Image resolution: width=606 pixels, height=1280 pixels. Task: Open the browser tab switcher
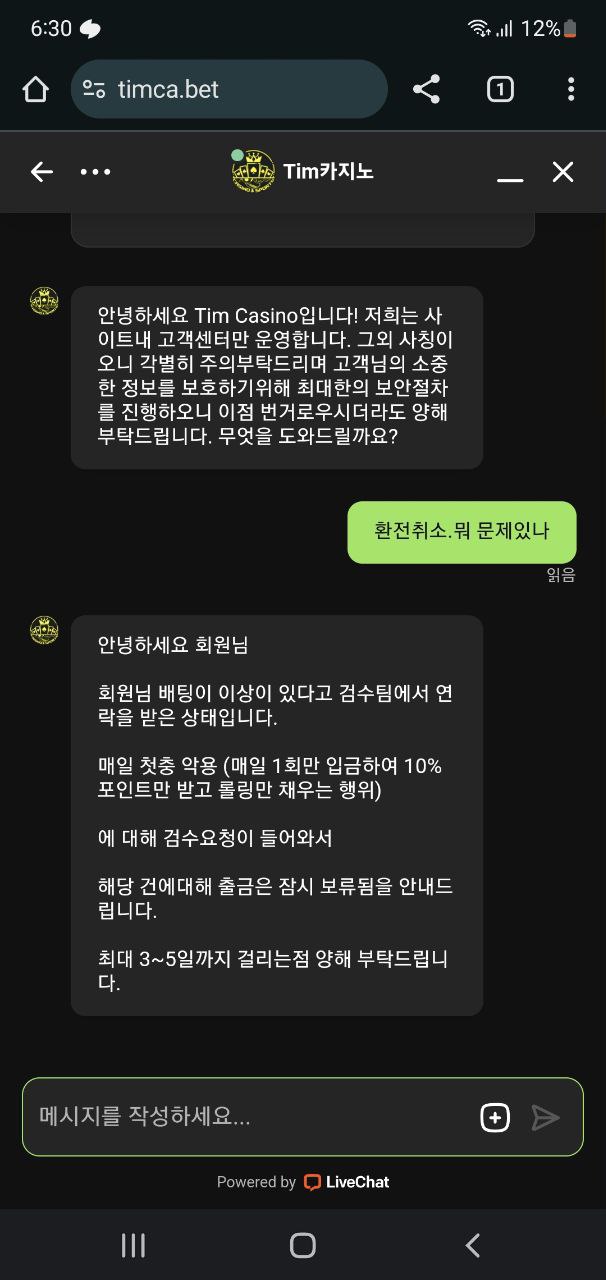pos(500,90)
